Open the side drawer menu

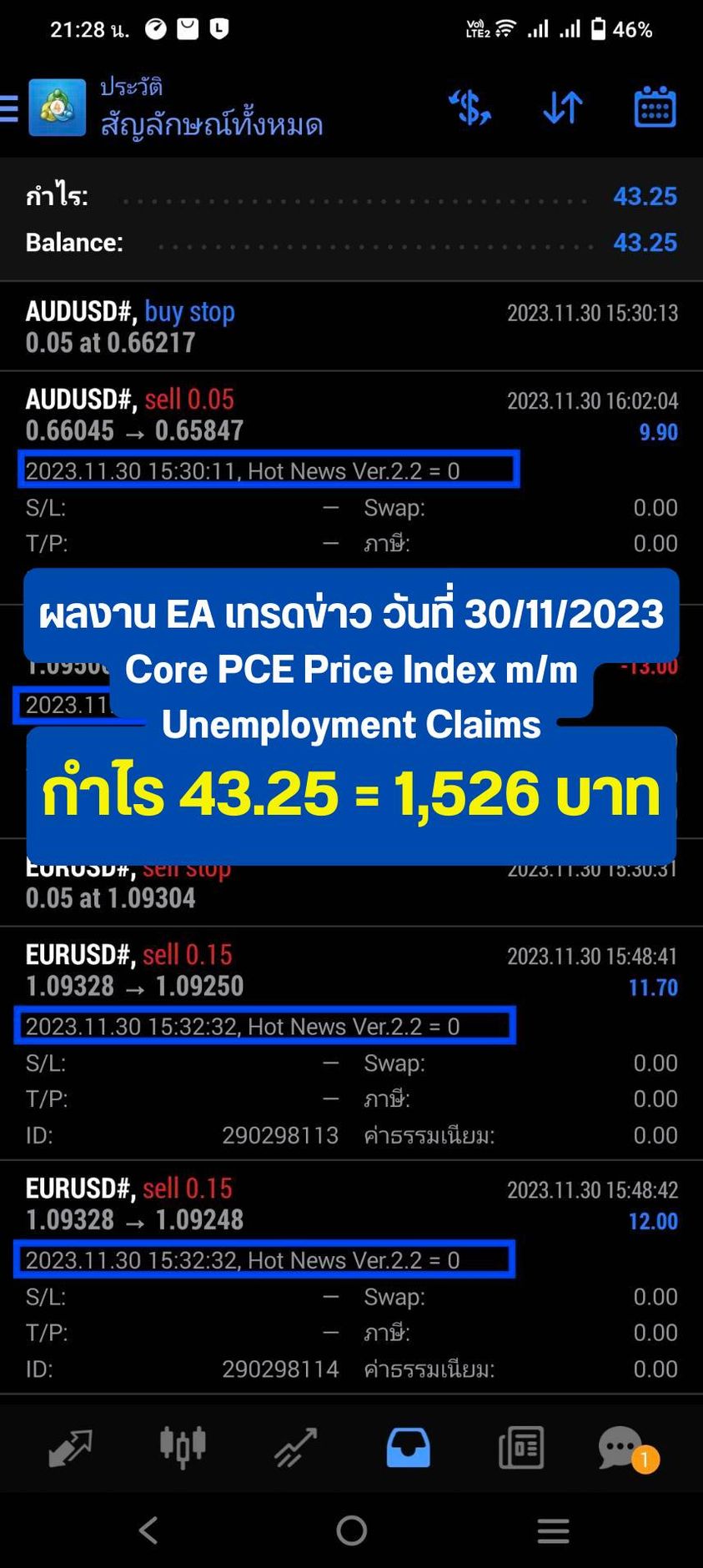9,108
